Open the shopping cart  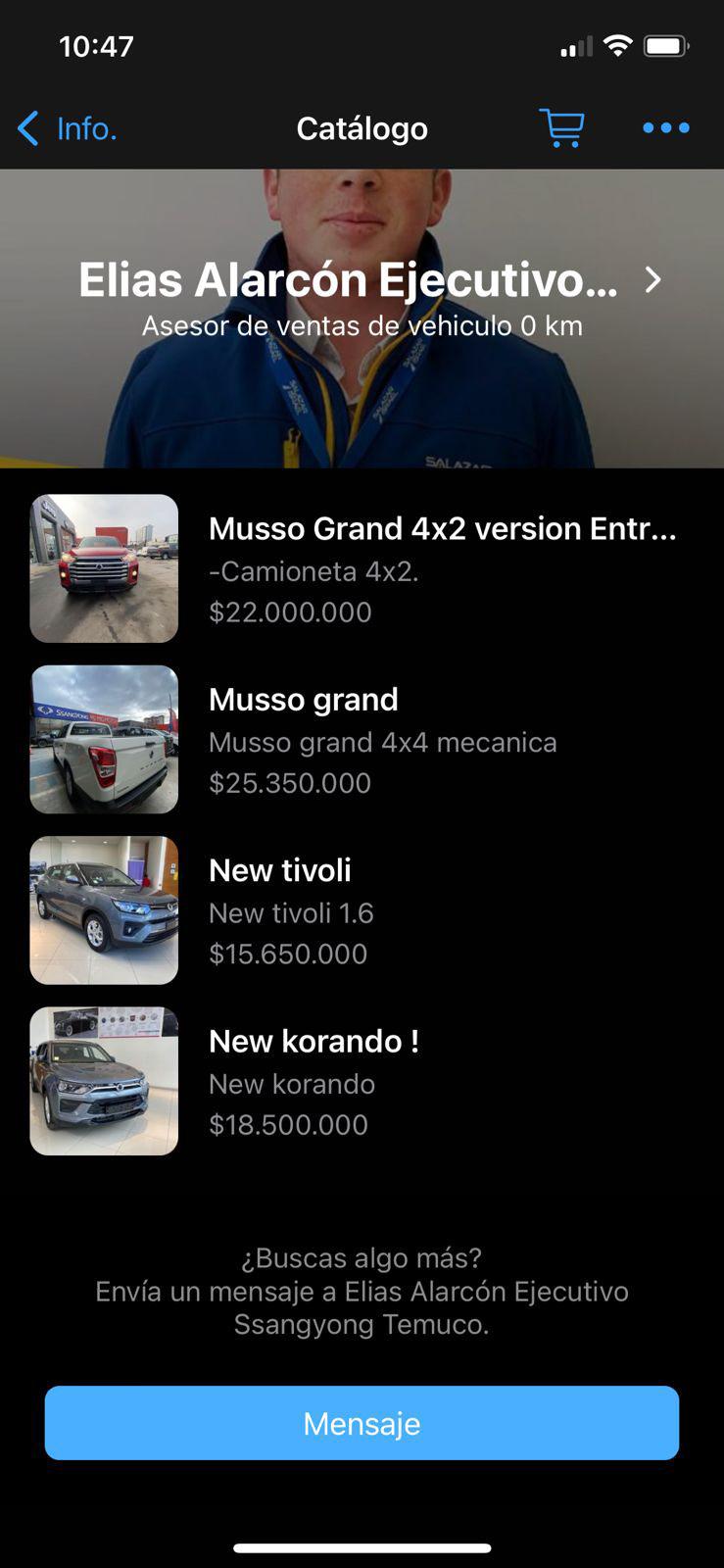click(x=561, y=128)
